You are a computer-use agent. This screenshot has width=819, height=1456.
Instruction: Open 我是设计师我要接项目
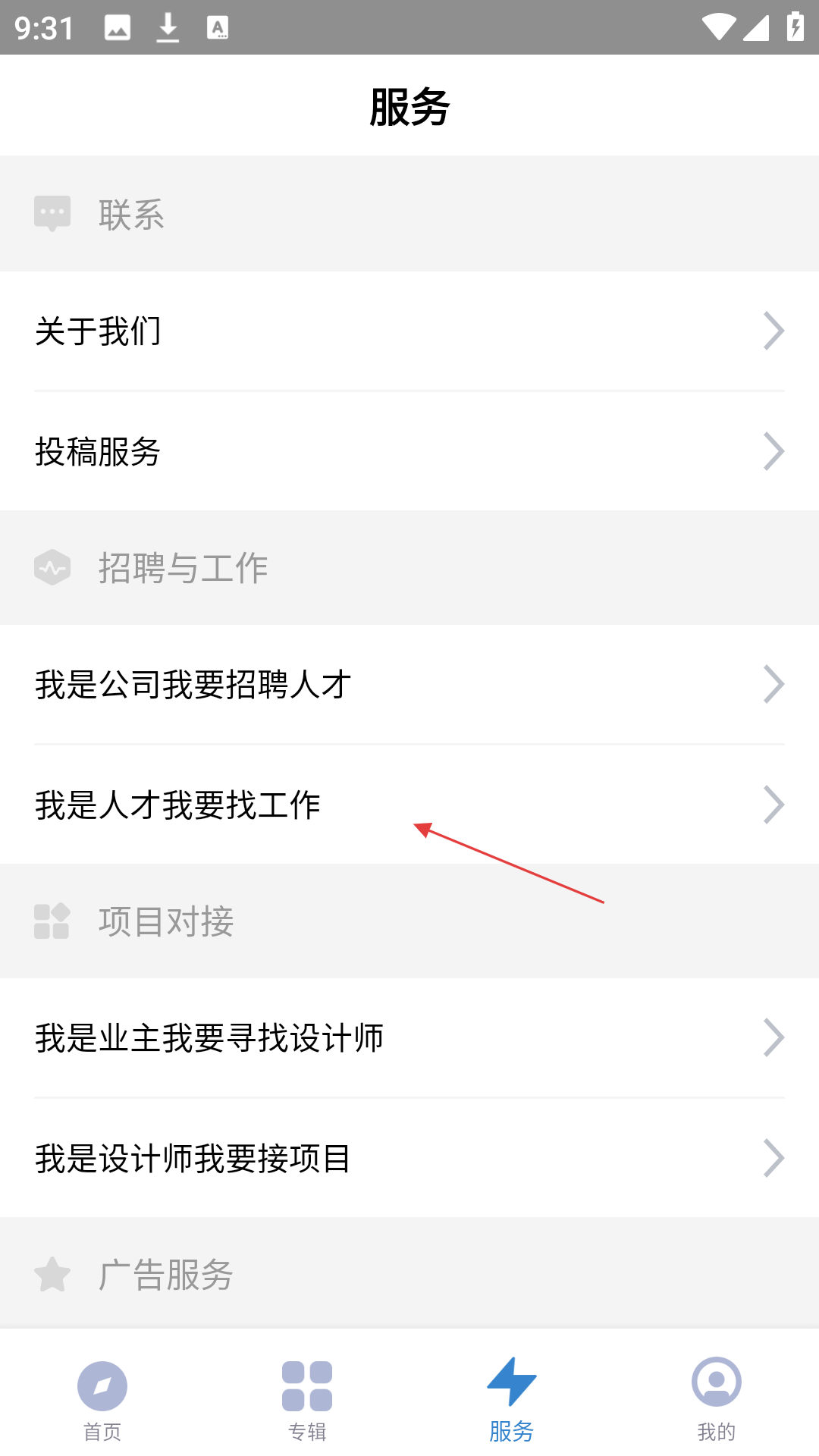tap(409, 1158)
